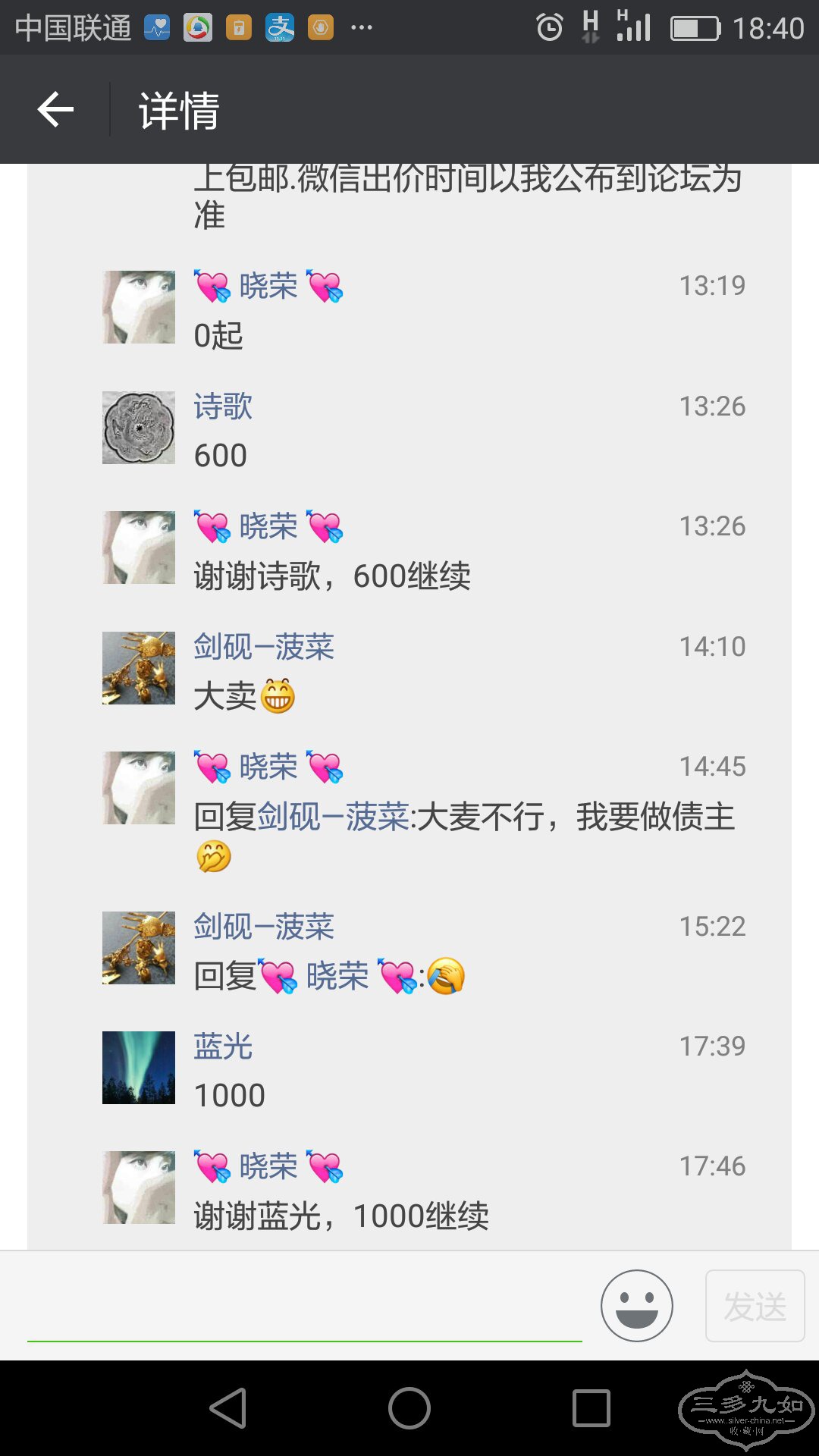Tap 诗歌's coin avatar
The height and width of the screenshot is (1456, 819).
click(x=139, y=428)
